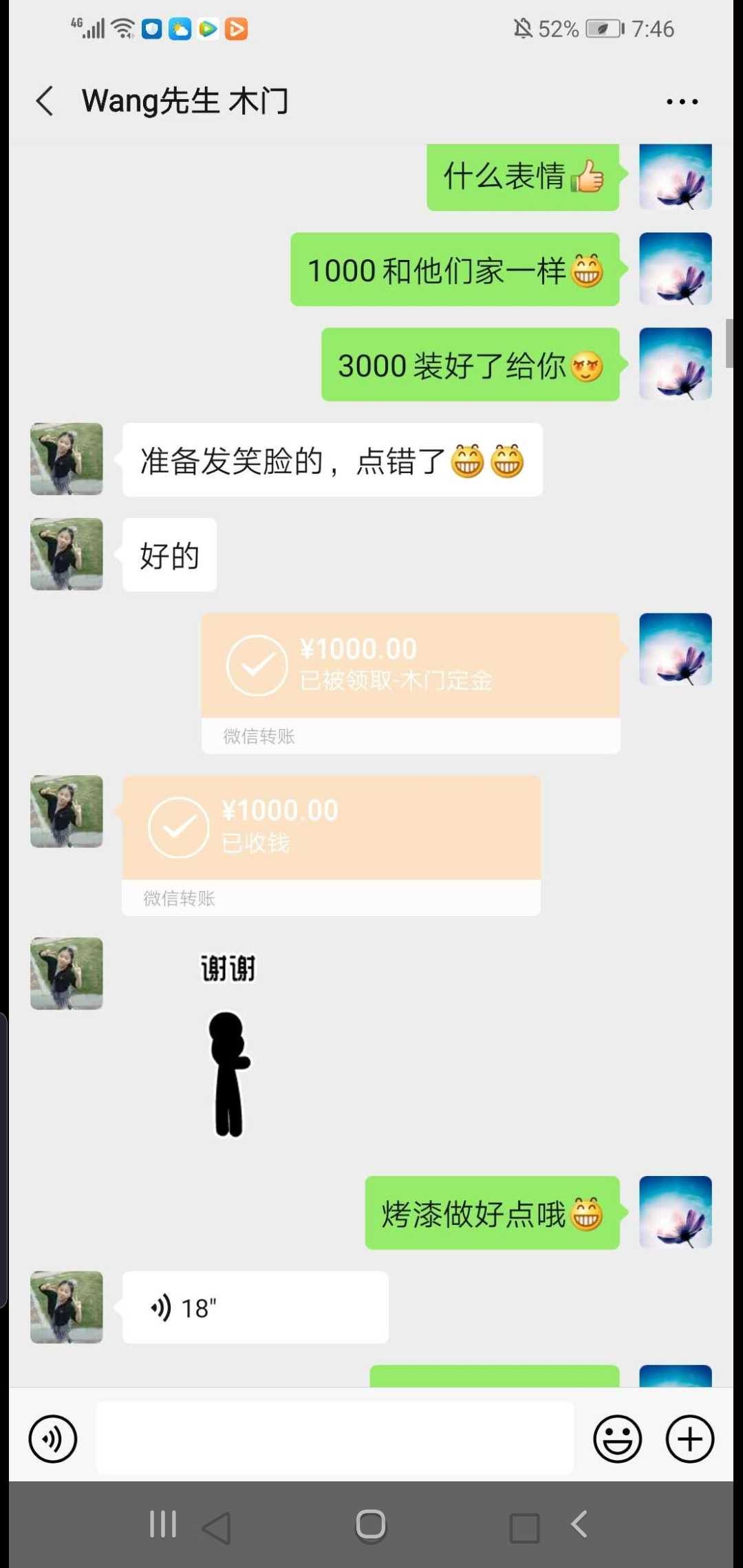Go to the system home screen
The width and height of the screenshot is (743, 1568).
point(371,1525)
